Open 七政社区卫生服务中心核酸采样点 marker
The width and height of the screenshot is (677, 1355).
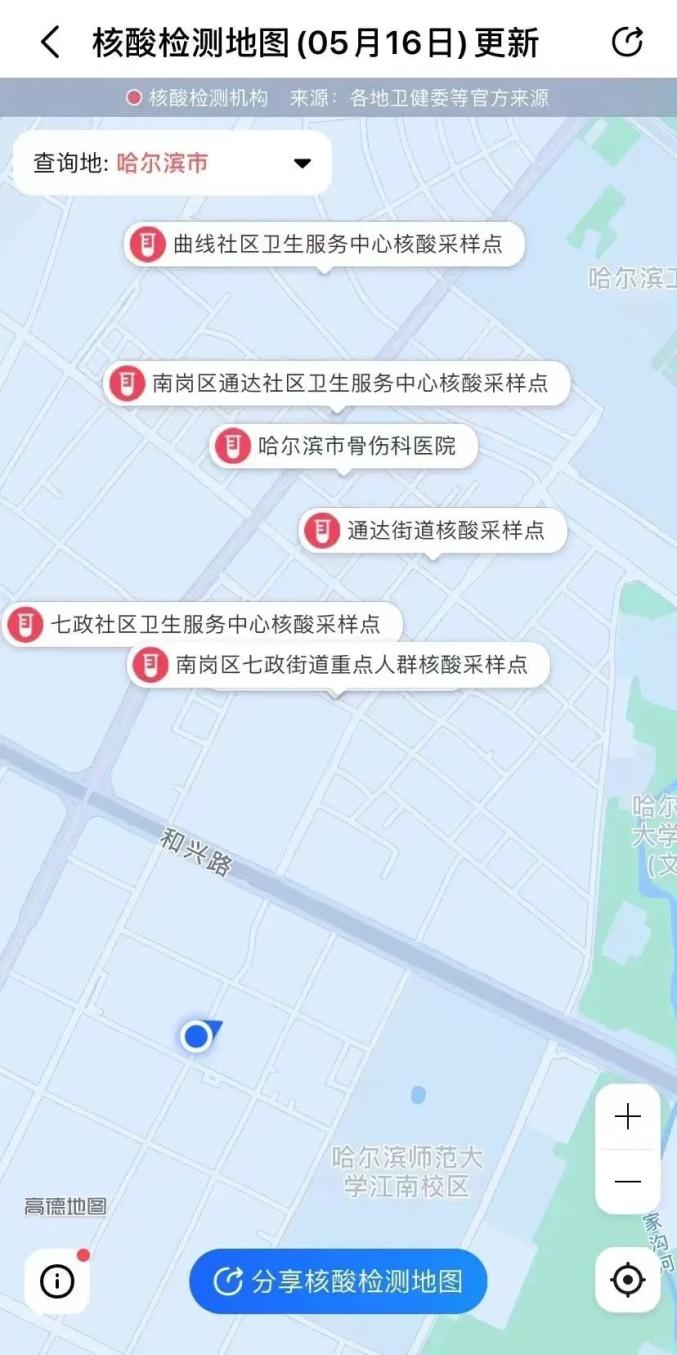pyautogui.click(x=203, y=625)
